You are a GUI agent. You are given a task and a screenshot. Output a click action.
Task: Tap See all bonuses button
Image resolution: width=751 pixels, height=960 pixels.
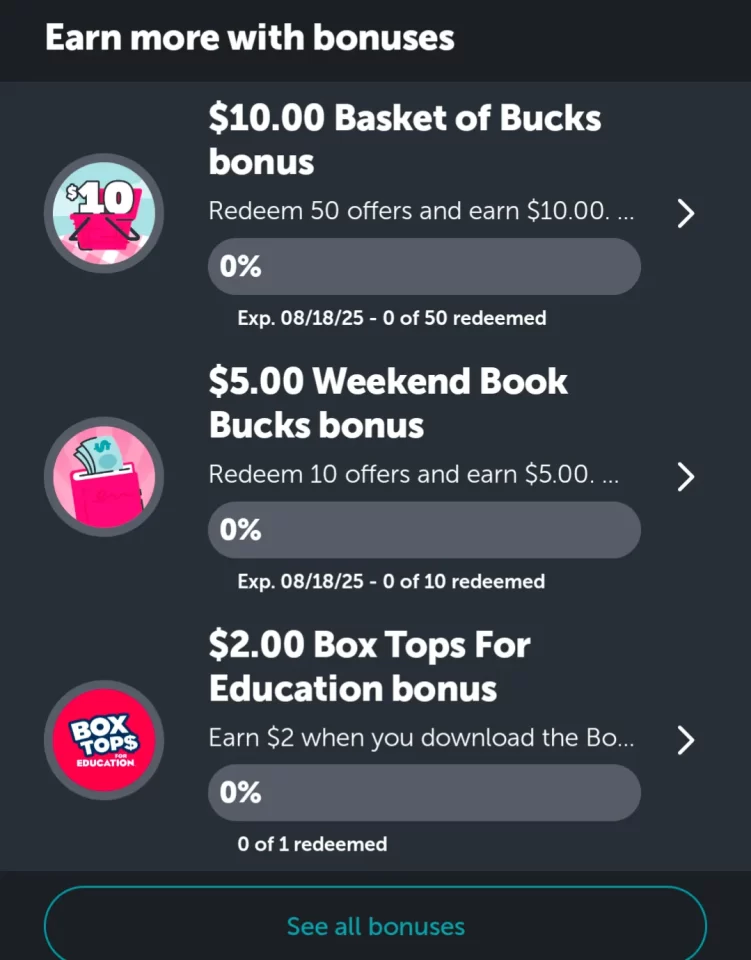pos(375,926)
